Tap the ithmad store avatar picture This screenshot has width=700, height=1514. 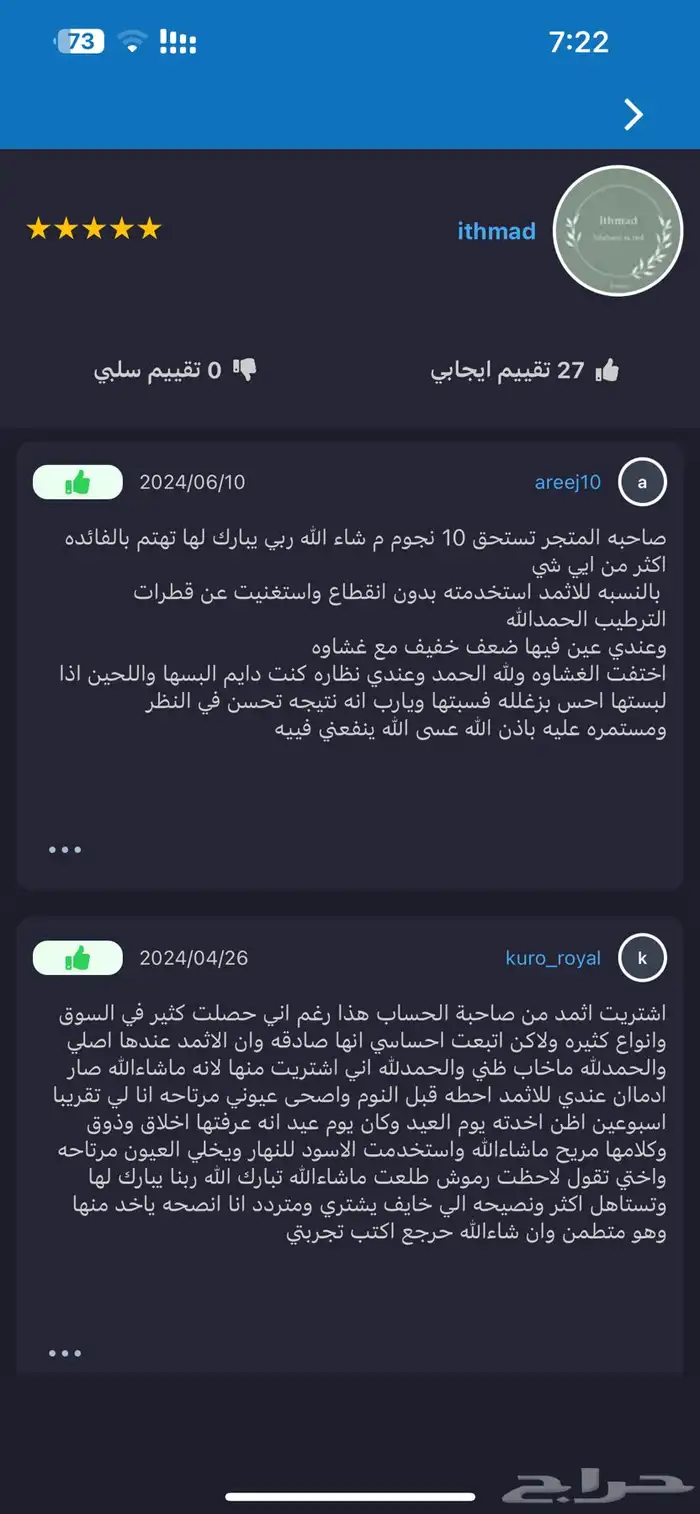pyautogui.click(x=618, y=231)
